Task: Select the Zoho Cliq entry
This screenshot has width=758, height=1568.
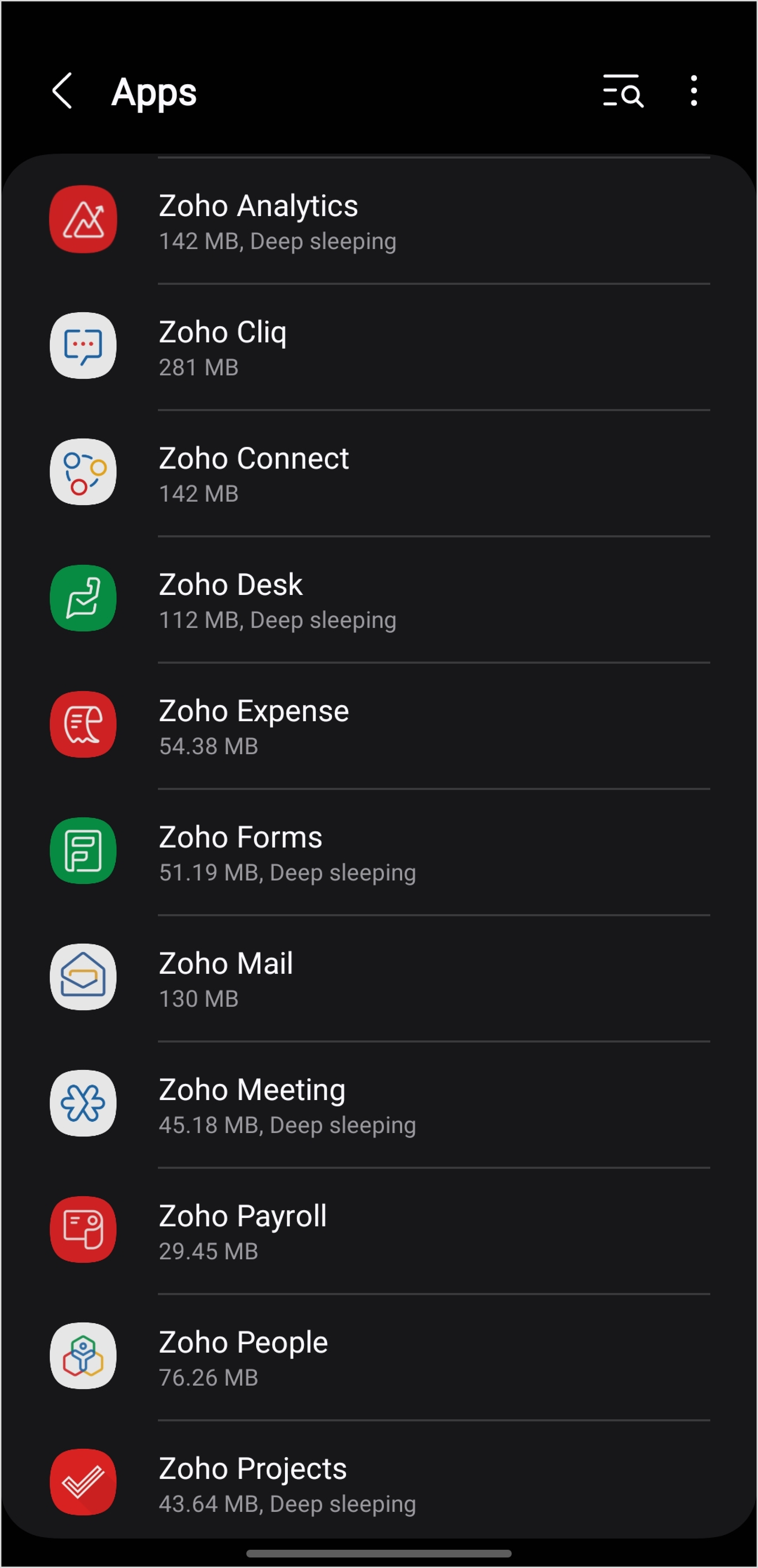Action: coord(379,346)
